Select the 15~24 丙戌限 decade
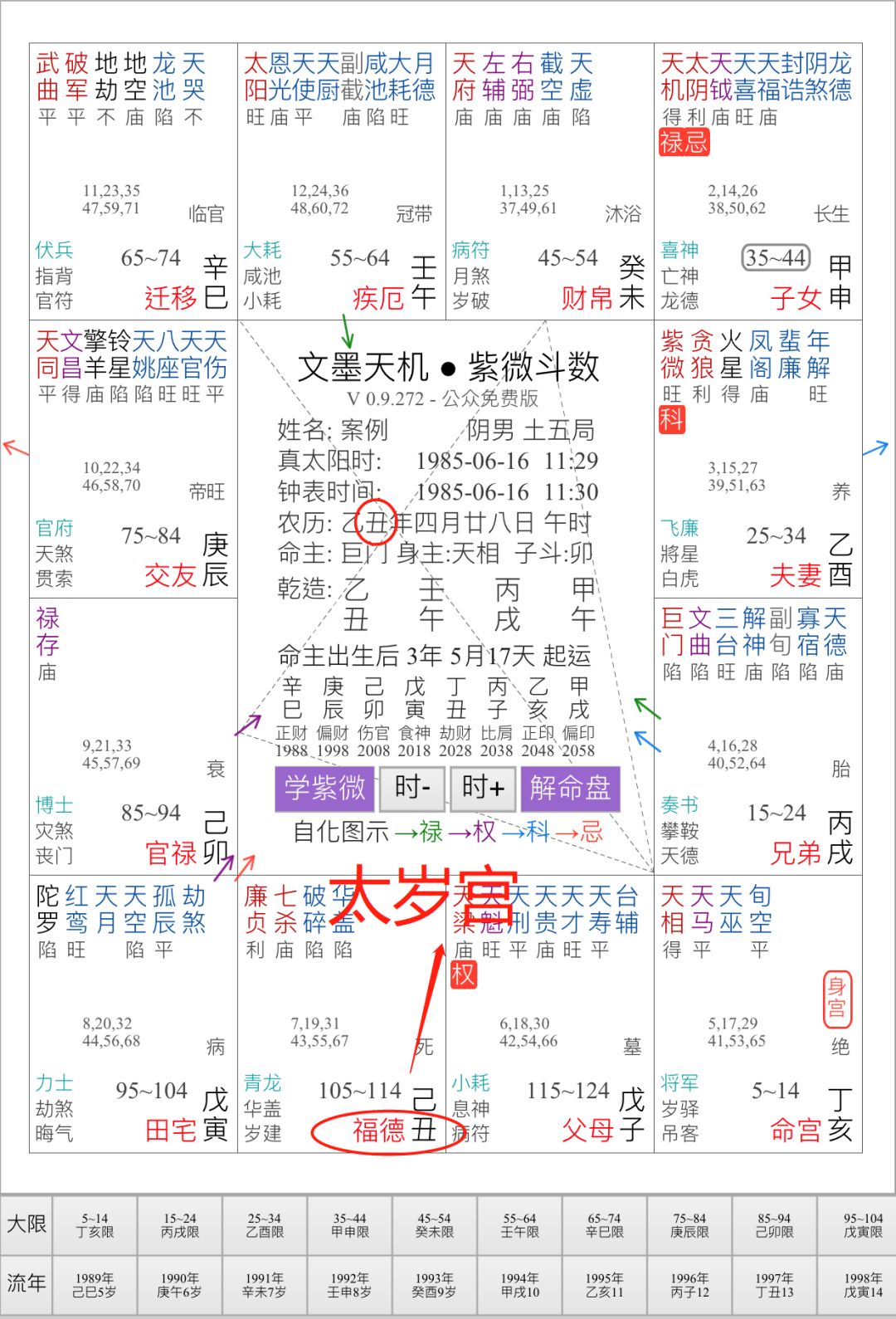This screenshot has width=896, height=1319. [x=180, y=1225]
